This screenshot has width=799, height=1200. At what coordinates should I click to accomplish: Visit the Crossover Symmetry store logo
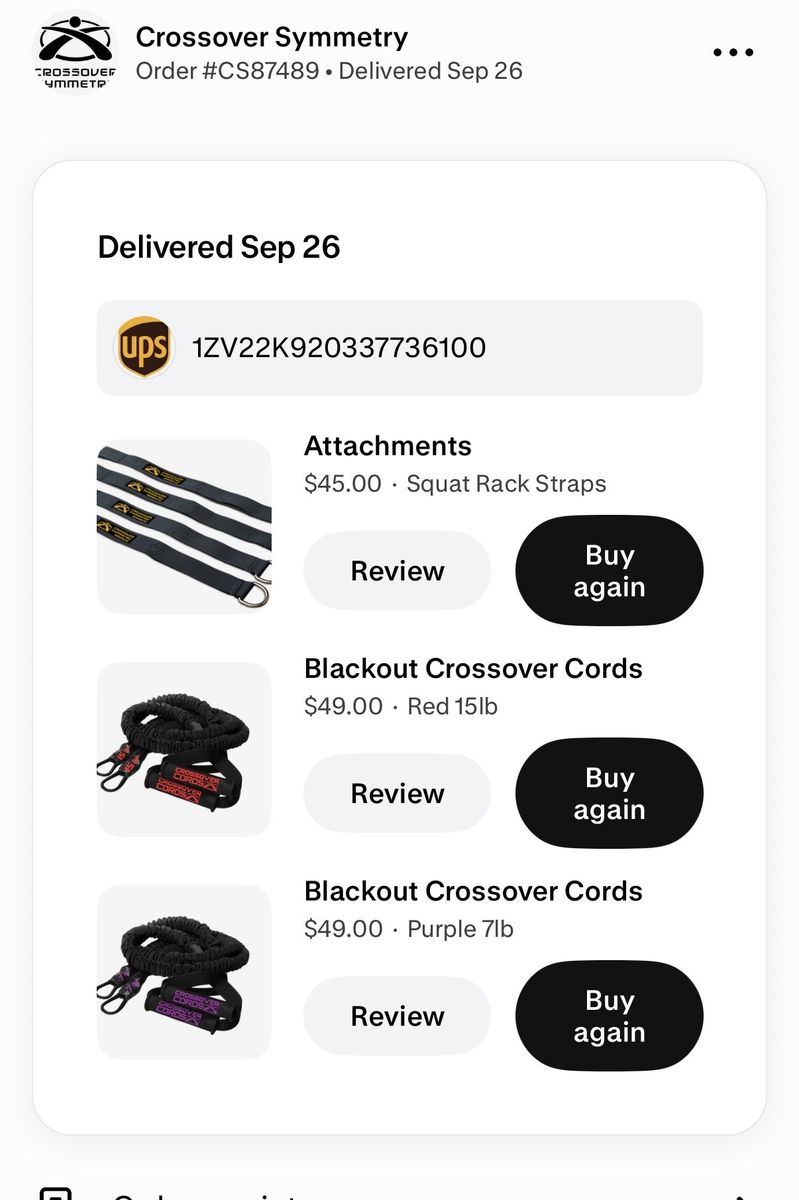point(77,53)
